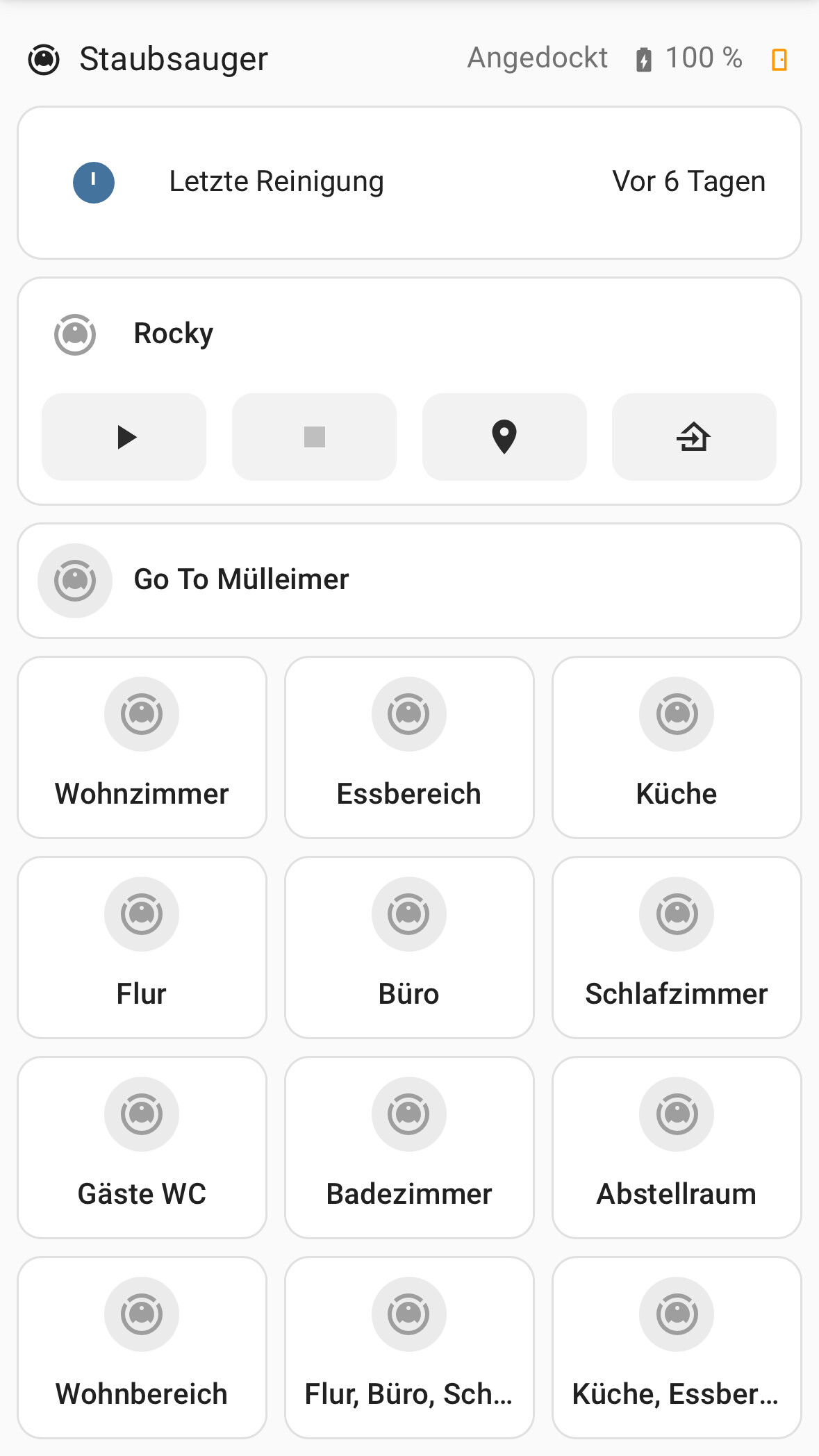Viewport: 819px width, 1456px height.
Task: Choose the Küche, Essber… group
Action: click(x=677, y=1348)
